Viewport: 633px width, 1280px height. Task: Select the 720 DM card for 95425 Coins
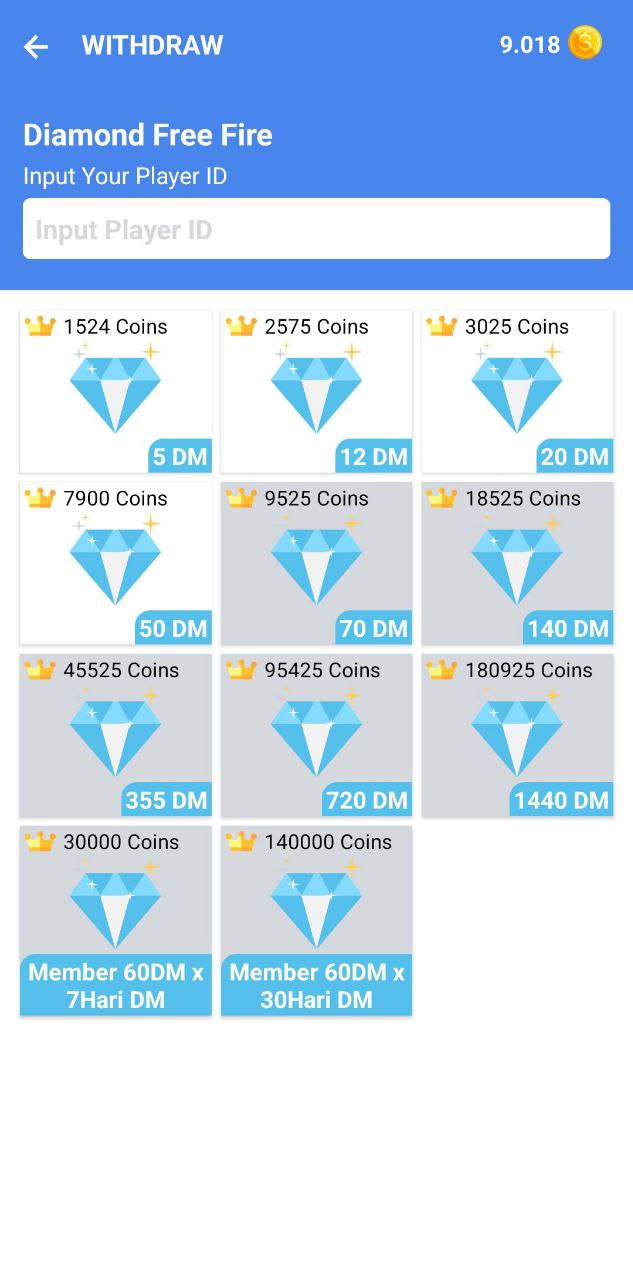pos(316,735)
